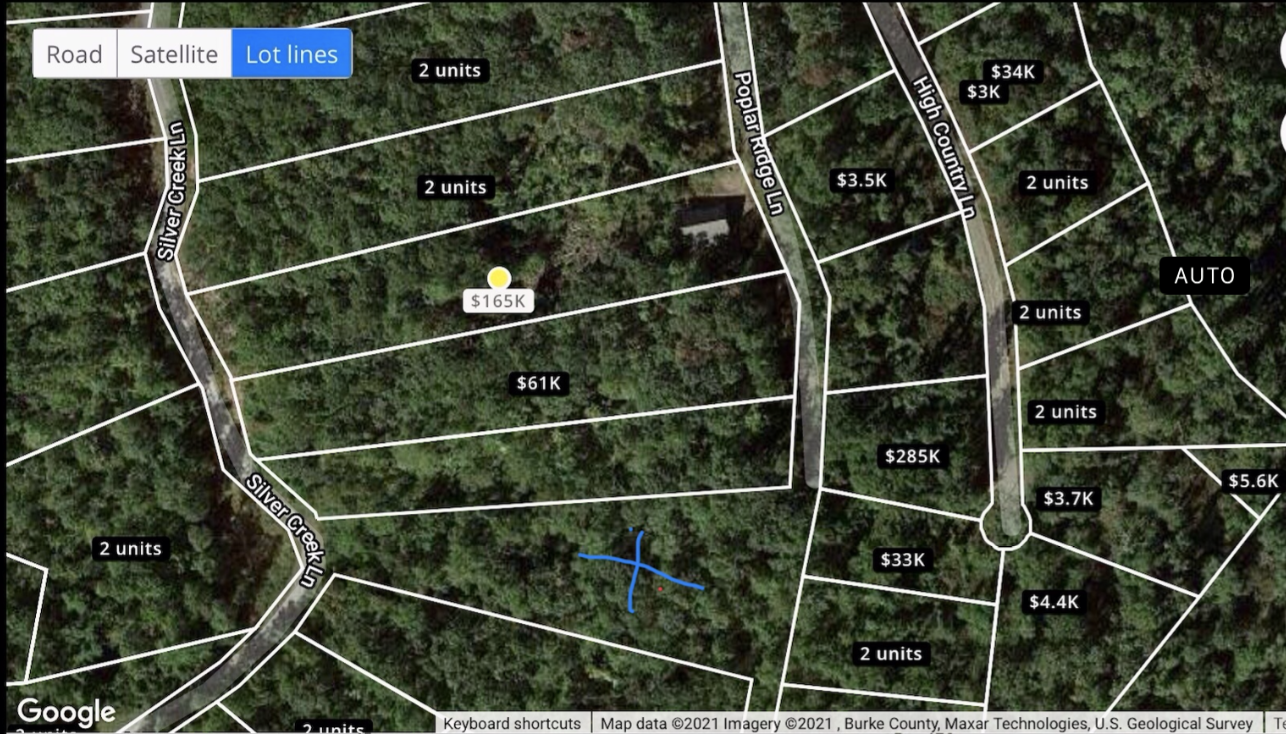Open the $33K lot marker
Image resolution: width=1286 pixels, height=734 pixels.
click(x=902, y=559)
